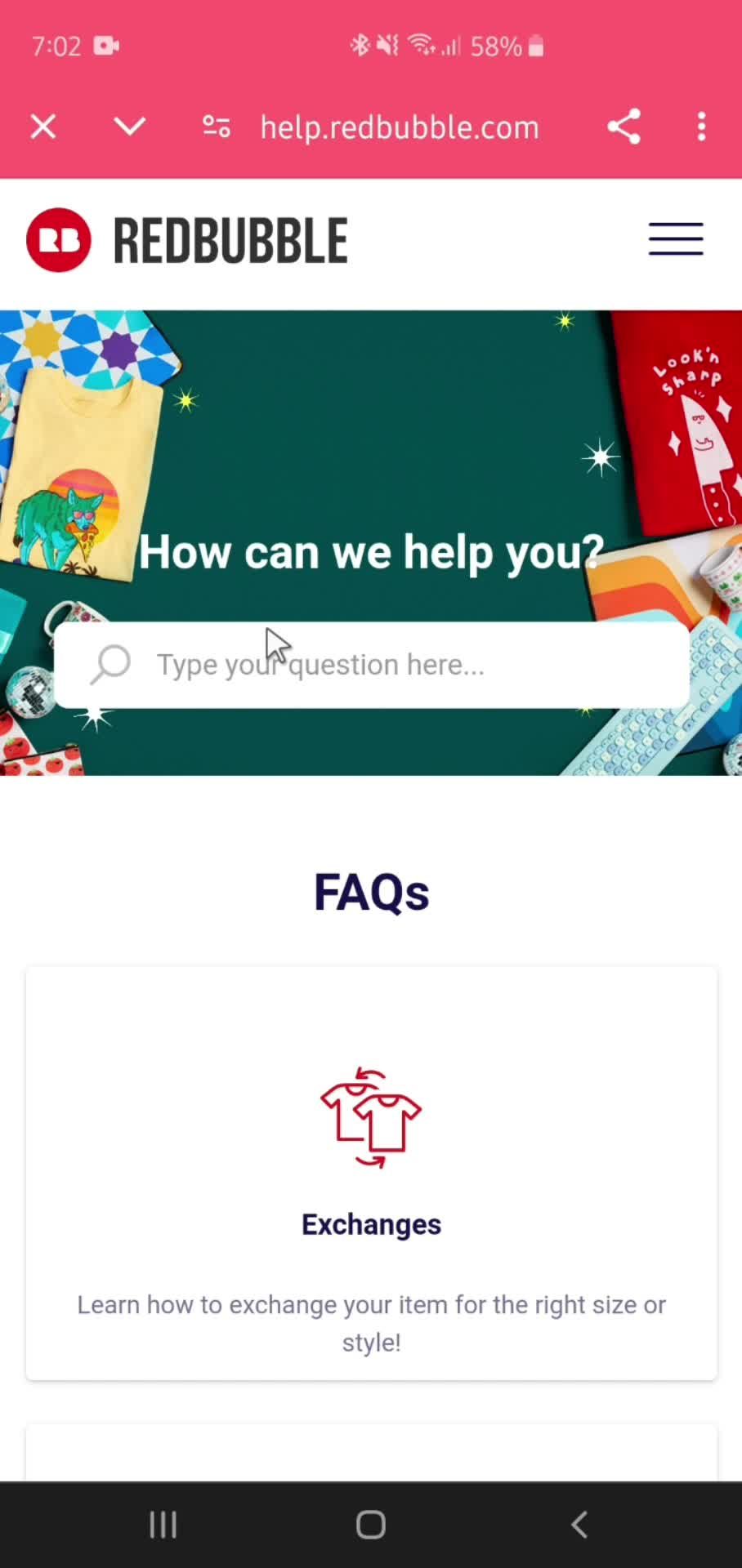The height and width of the screenshot is (1568, 742).
Task: Open the browser overflow menu
Action: 701,127
